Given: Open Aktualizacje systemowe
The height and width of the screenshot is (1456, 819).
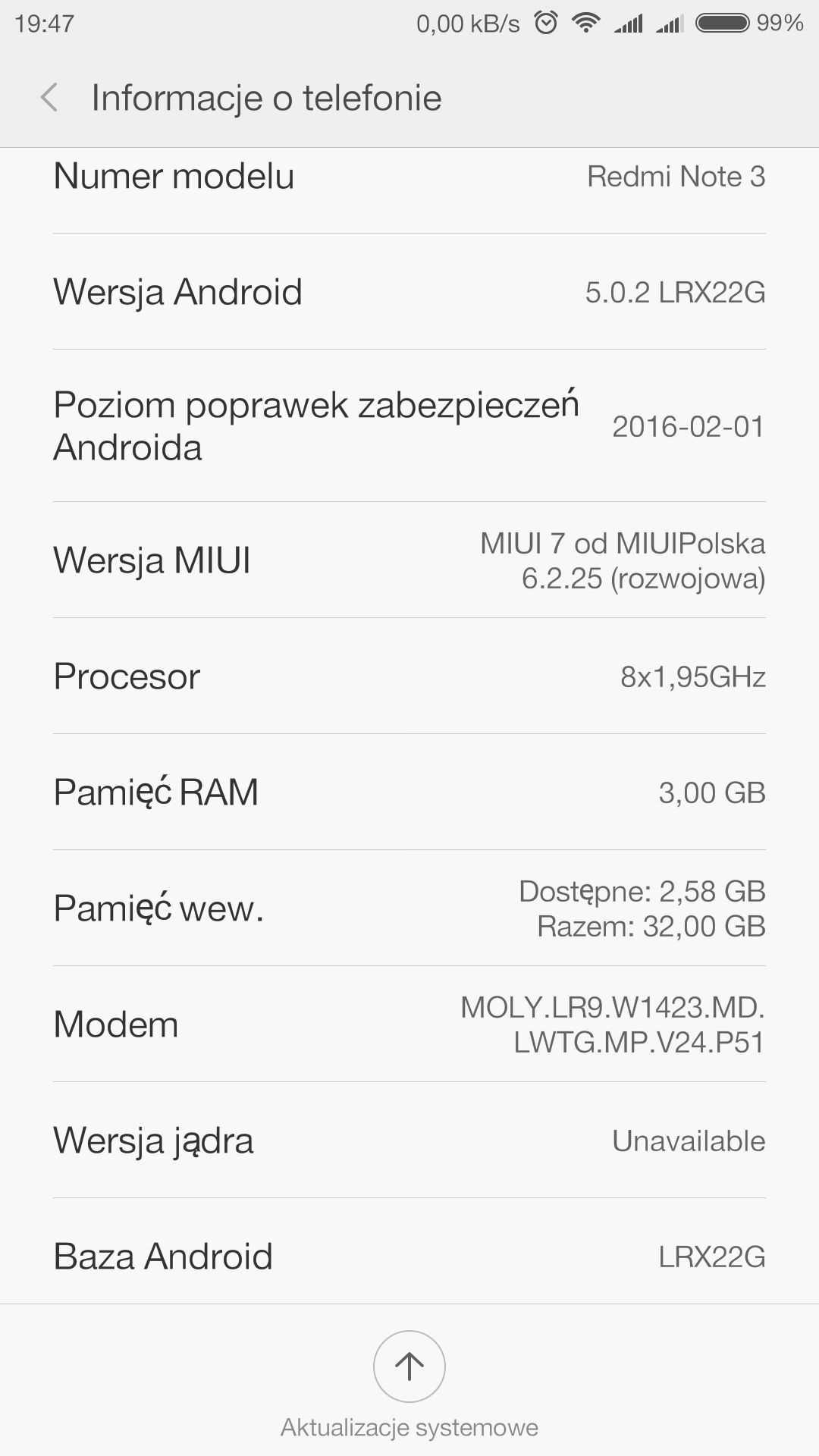Looking at the screenshot, I should (409, 1367).
